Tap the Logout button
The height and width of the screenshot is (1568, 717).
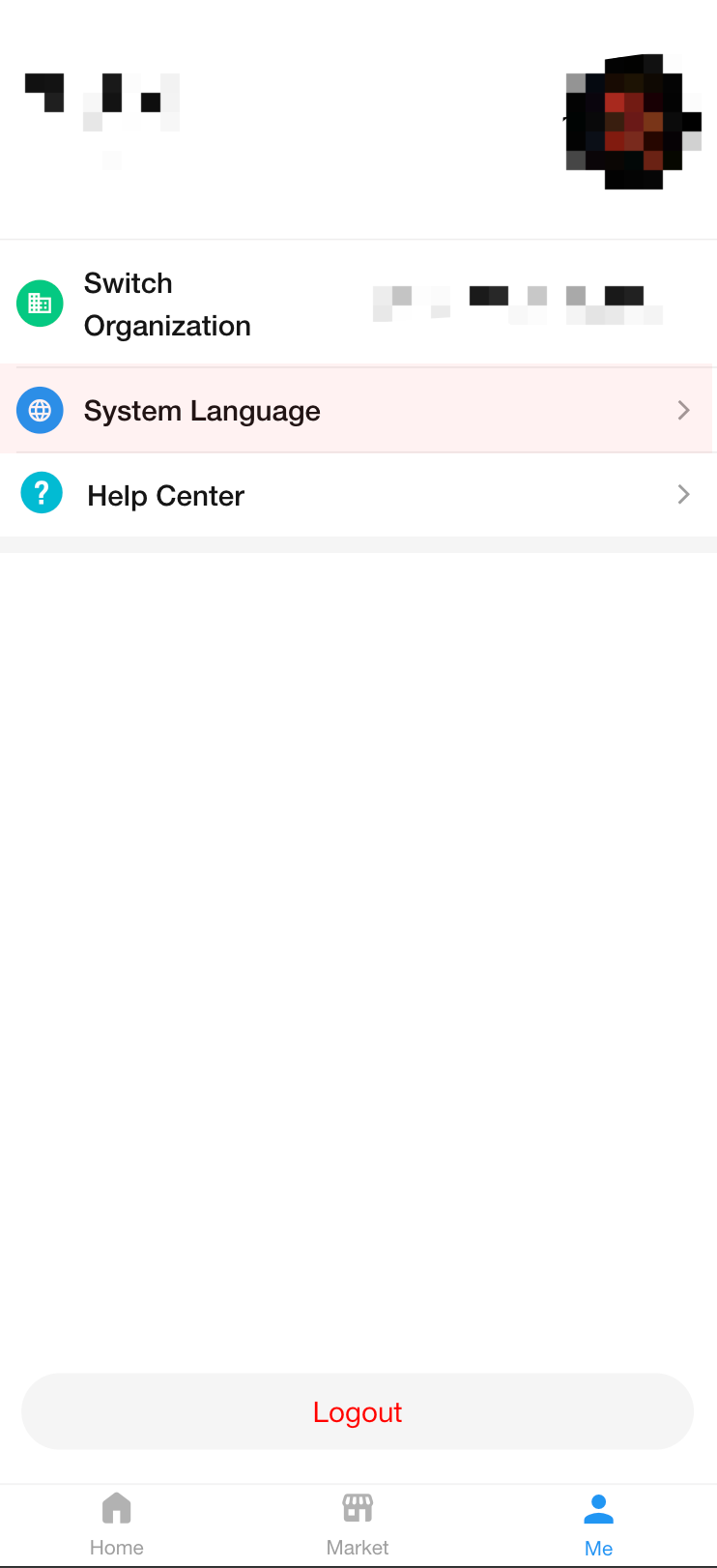click(358, 1411)
